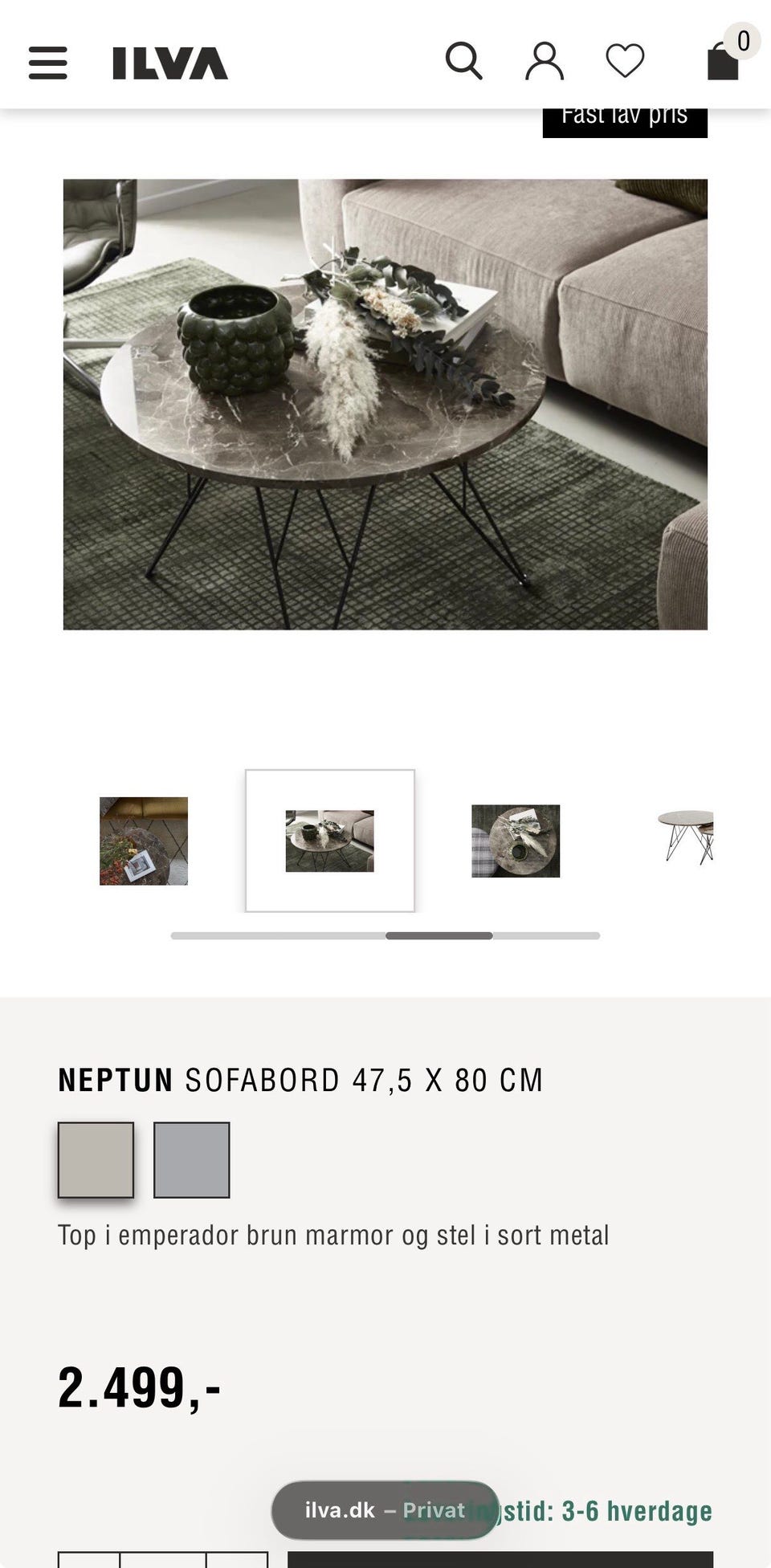The height and width of the screenshot is (1568, 771).
Task: Tap the ilva.dk Privat address pill
Action: [x=385, y=1510]
